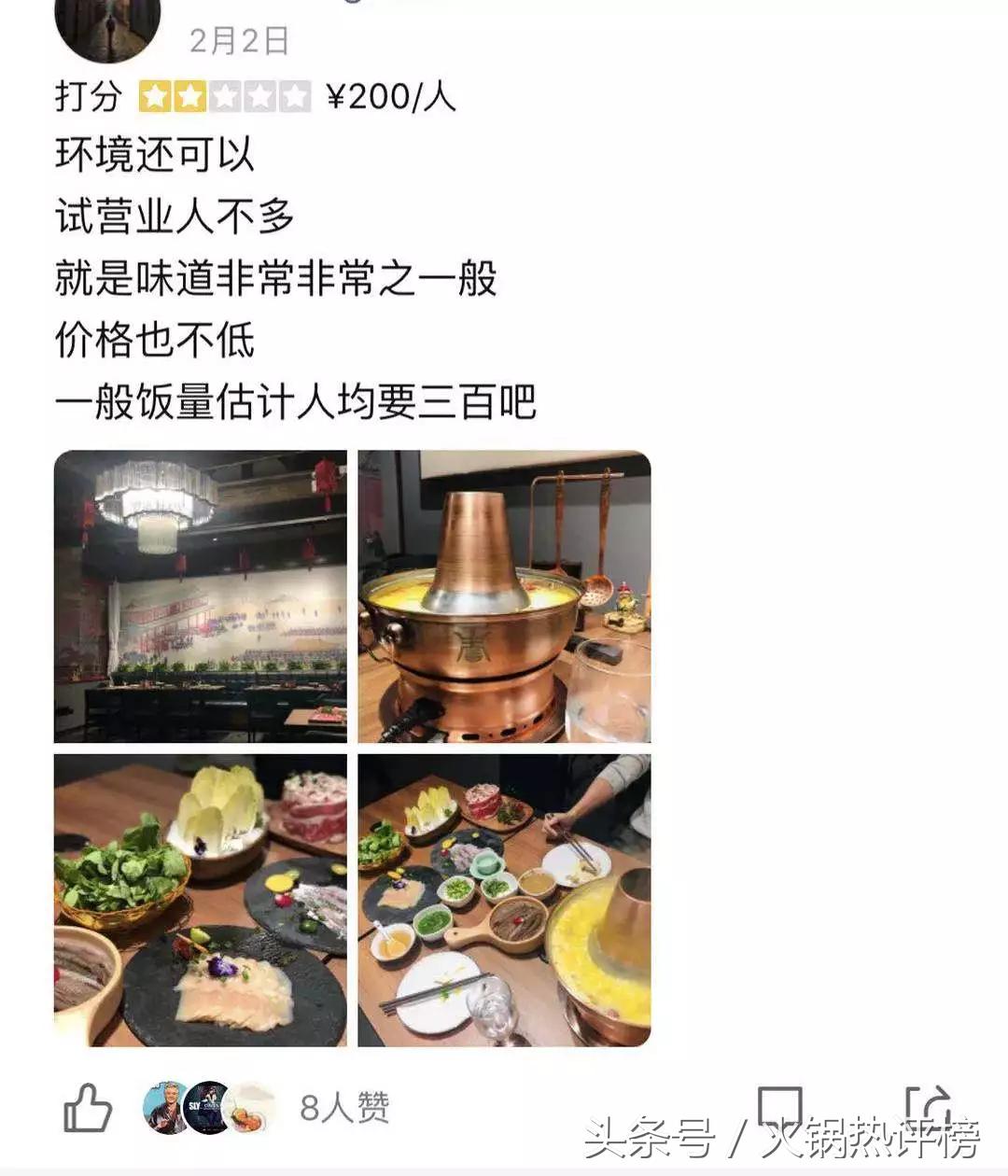Screen dimensions: 1008x1176
Task: Select the half-filled second rating star
Action: pos(190,94)
